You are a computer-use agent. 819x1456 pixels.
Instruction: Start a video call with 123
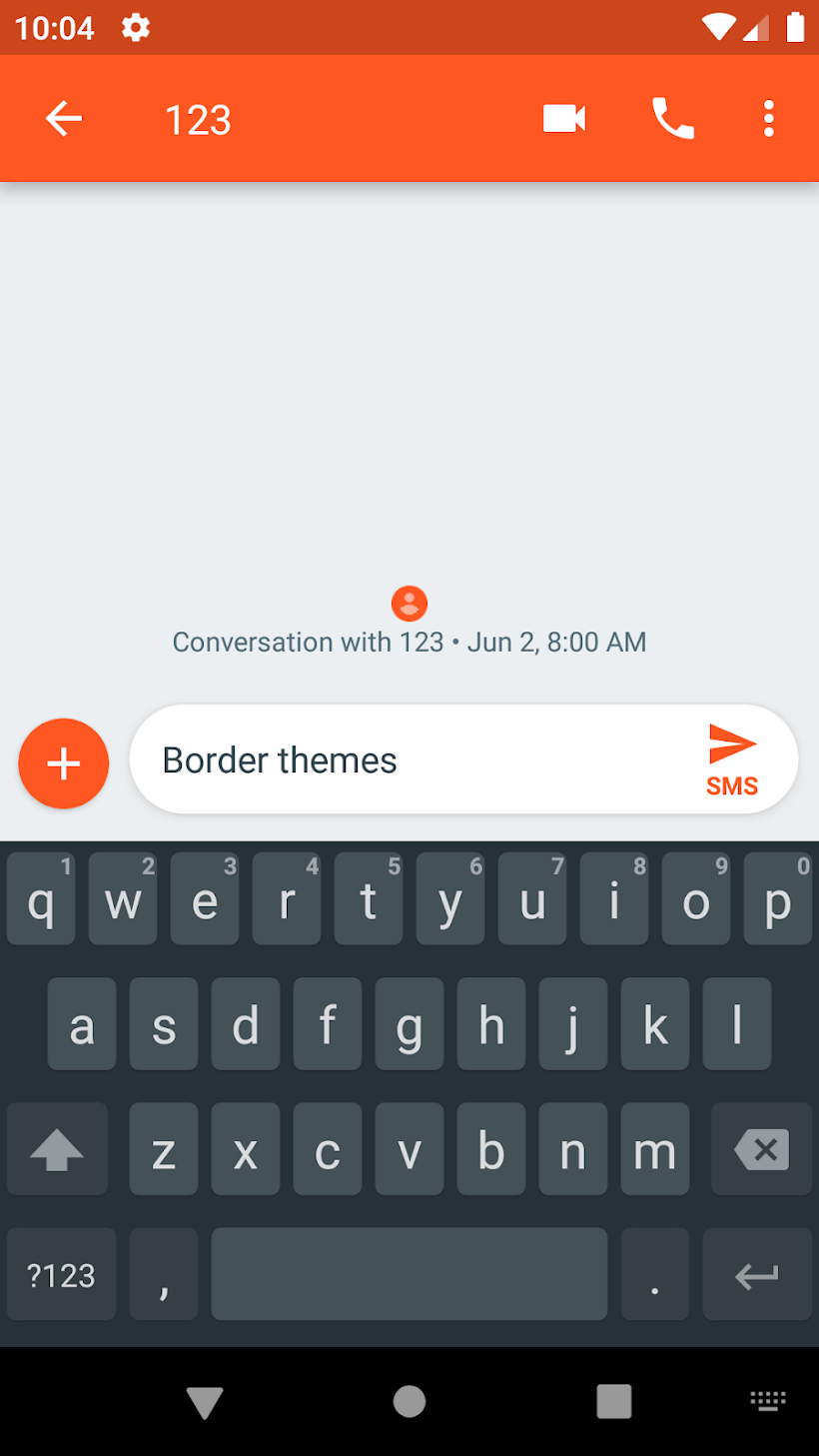[562, 118]
